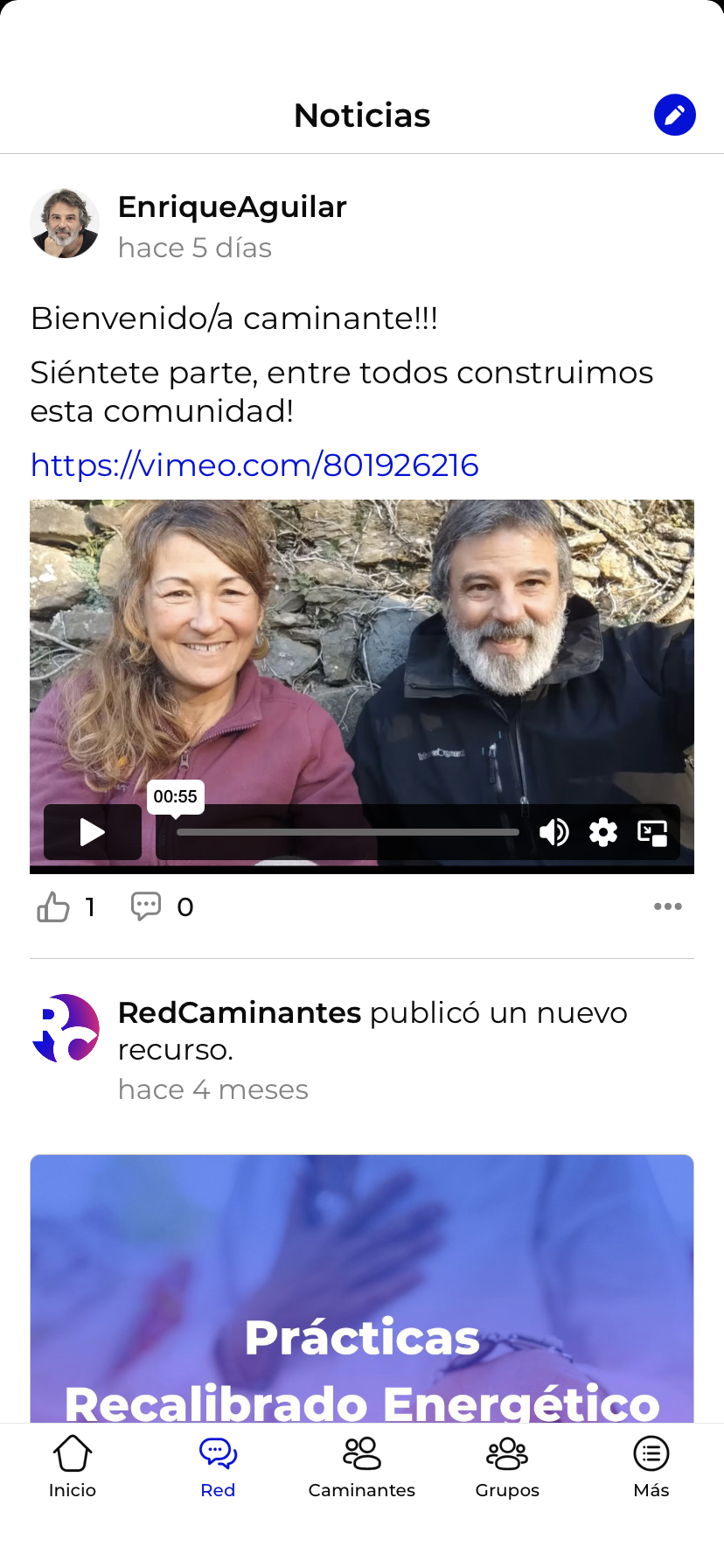Play the welcome video
This screenshot has height=1568, width=724.
[93, 831]
